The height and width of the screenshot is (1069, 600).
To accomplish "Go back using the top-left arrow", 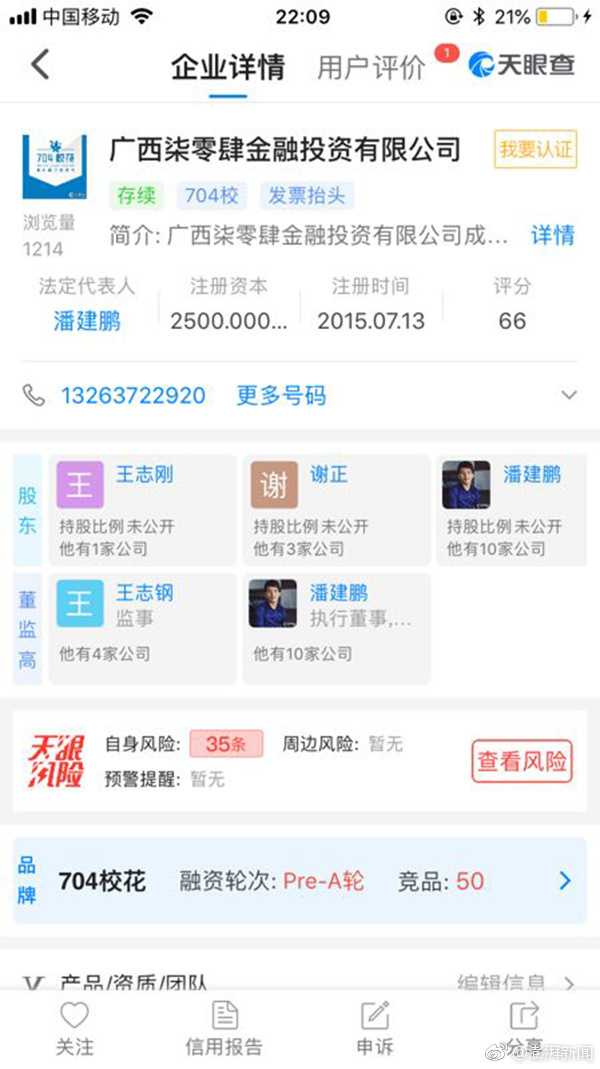I will [40, 65].
